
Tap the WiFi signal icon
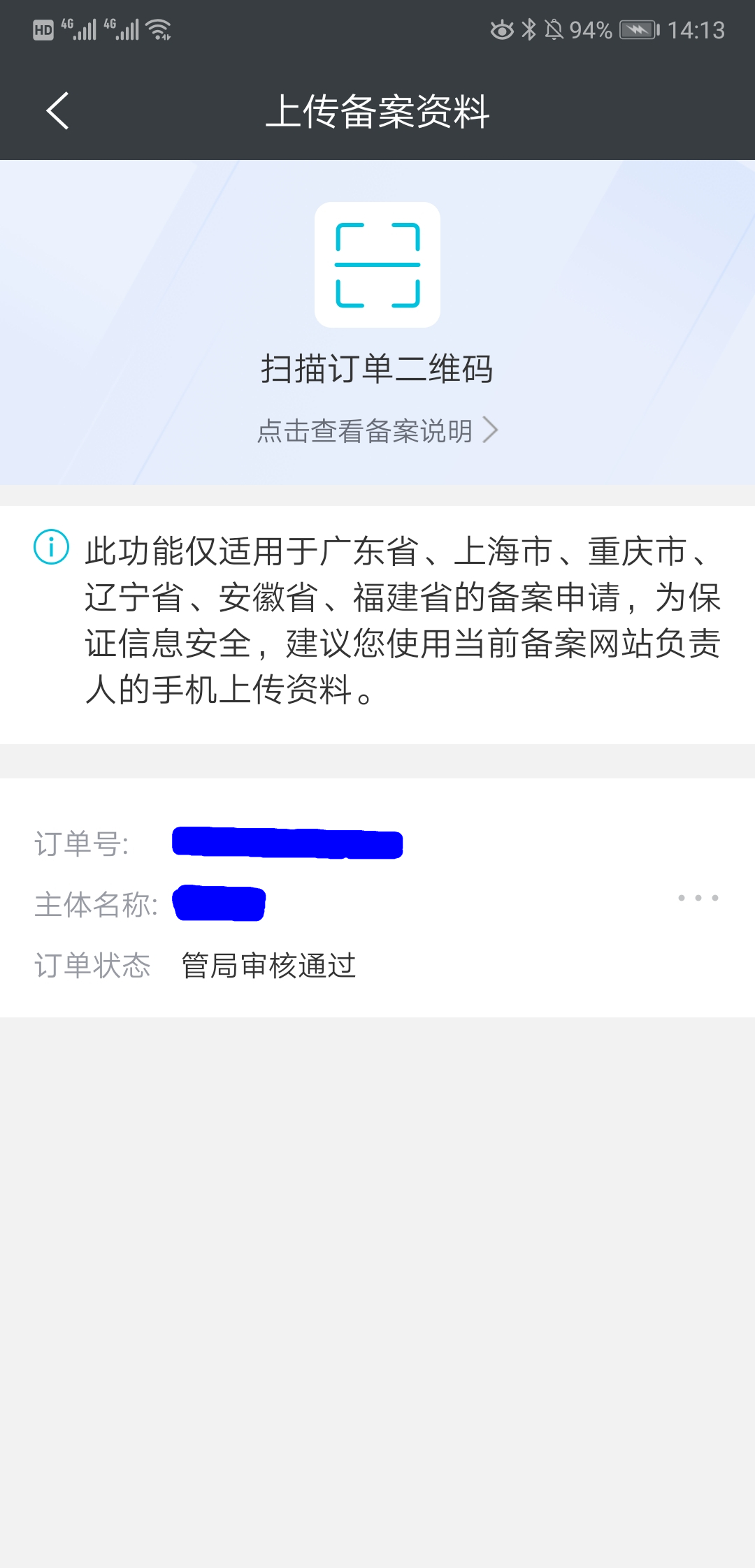(x=159, y=29)
